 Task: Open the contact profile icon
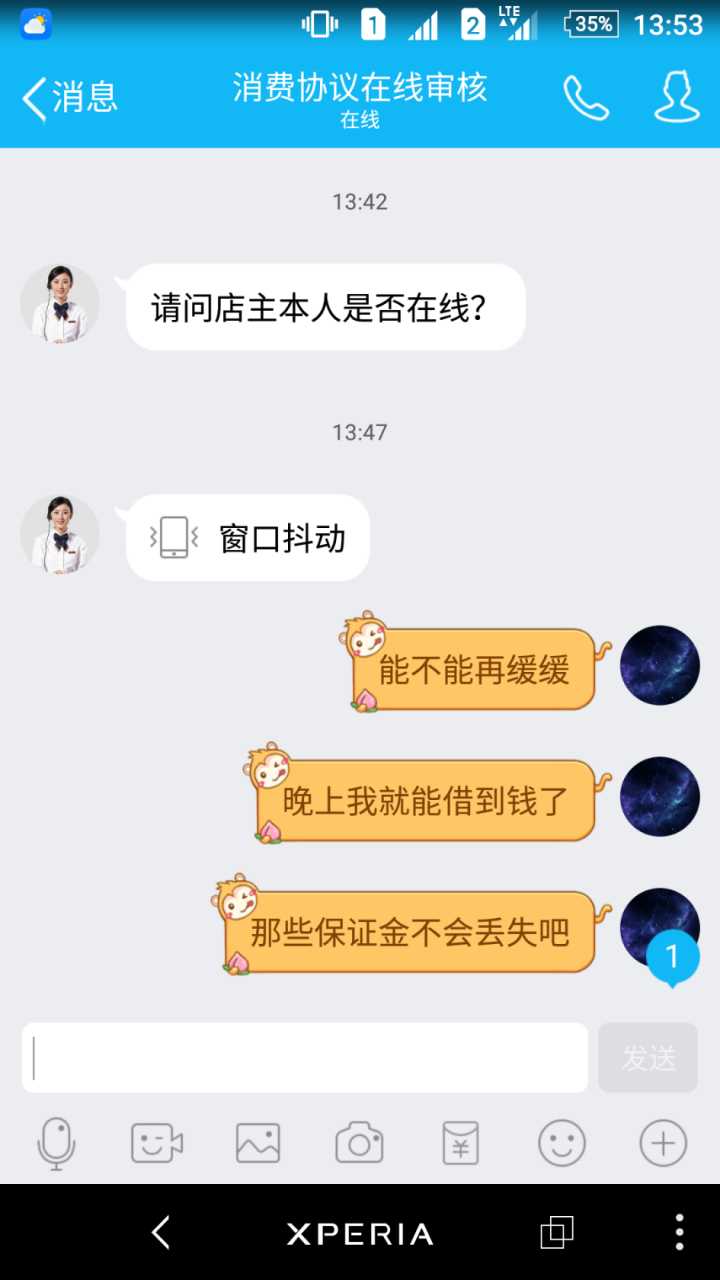(x=677, y=98)
